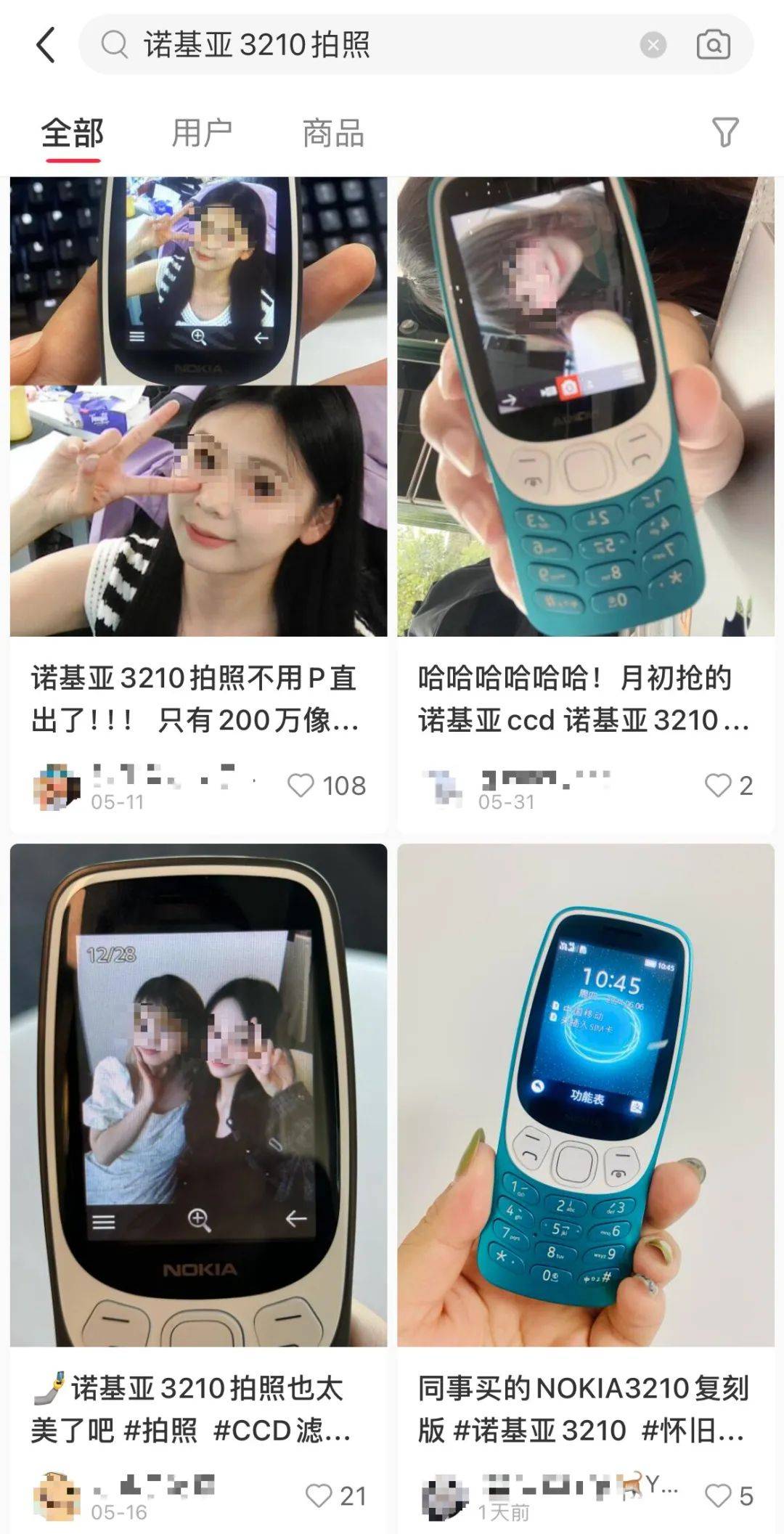Like the post with 108 likes

pos(301,785)
